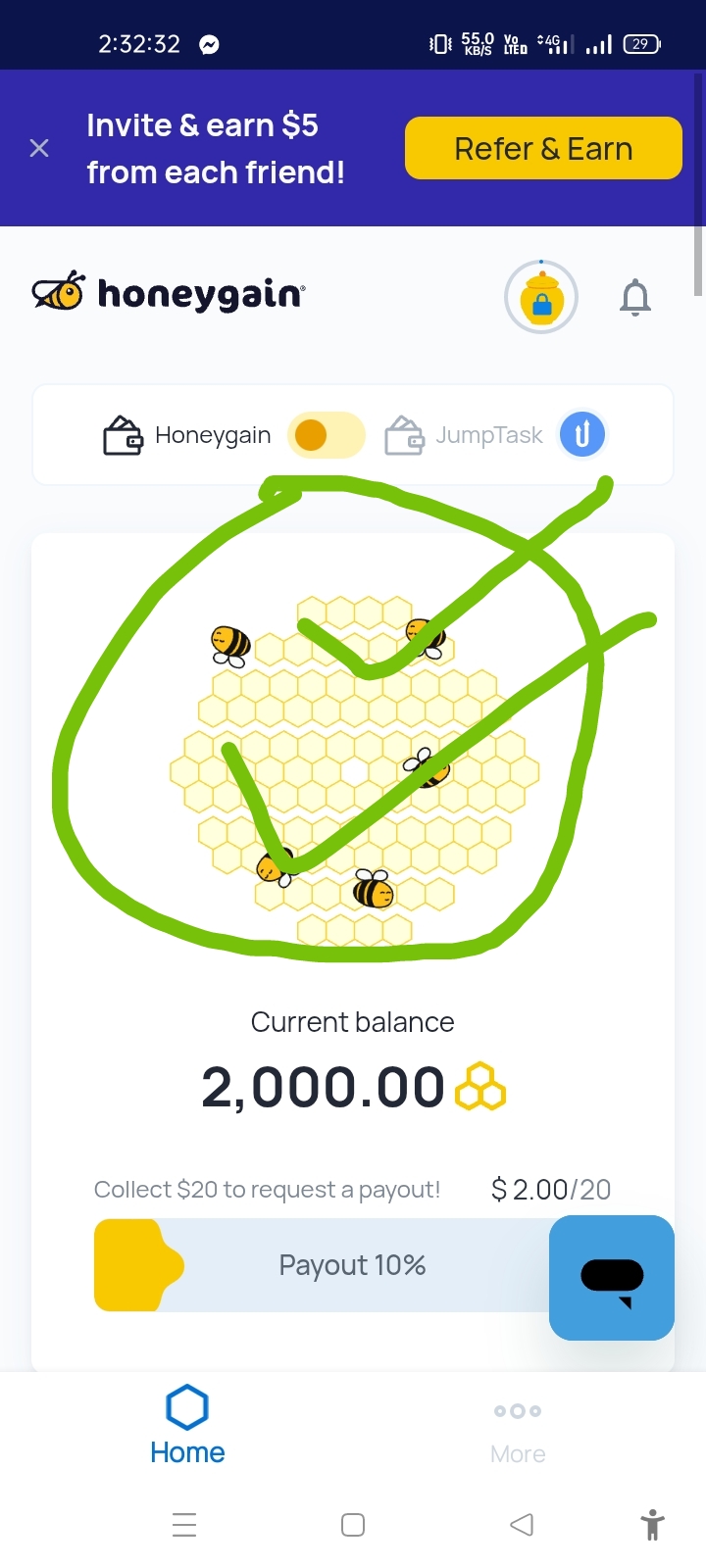This screenshot has height=1568, width=706.
Task: Open the honey pot reward icon
Action: coord(541,297)
